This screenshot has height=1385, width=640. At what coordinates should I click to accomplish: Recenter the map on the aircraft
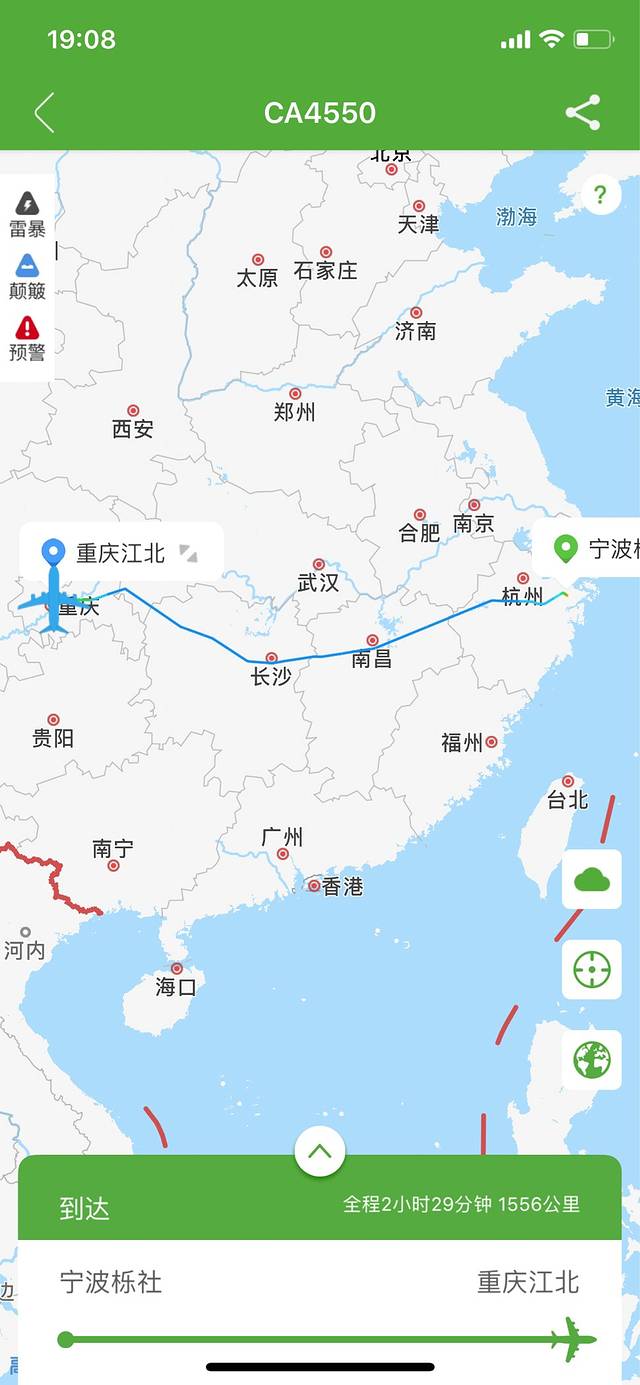pyautogui.click(x=592, y=969)
